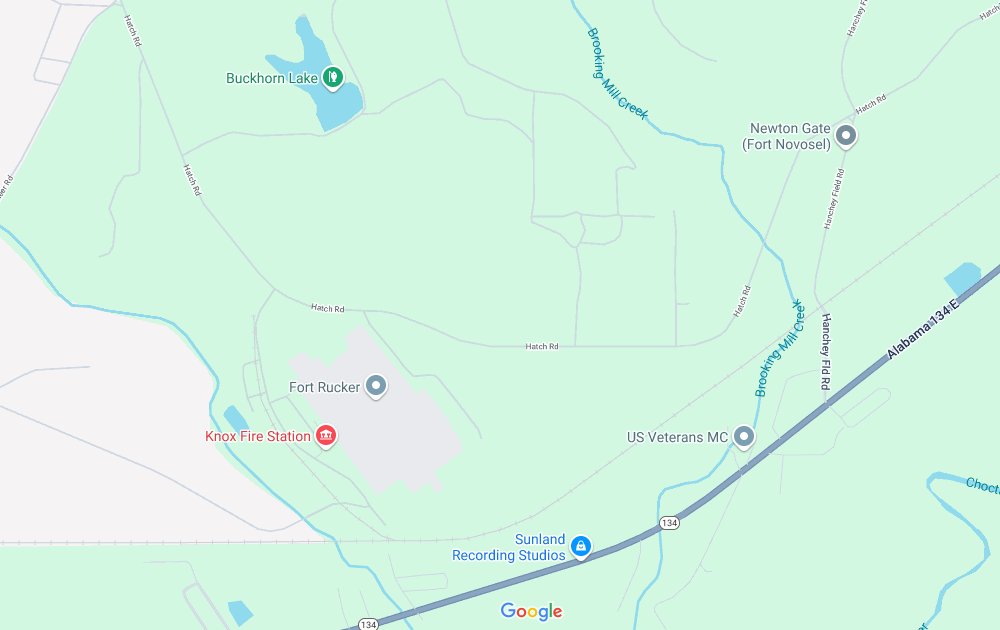The height and width of the screenshot is (630, 1000).
Task: Select the US Veterans MC pin
Action: pyautogui.click(x=743, y=436)
